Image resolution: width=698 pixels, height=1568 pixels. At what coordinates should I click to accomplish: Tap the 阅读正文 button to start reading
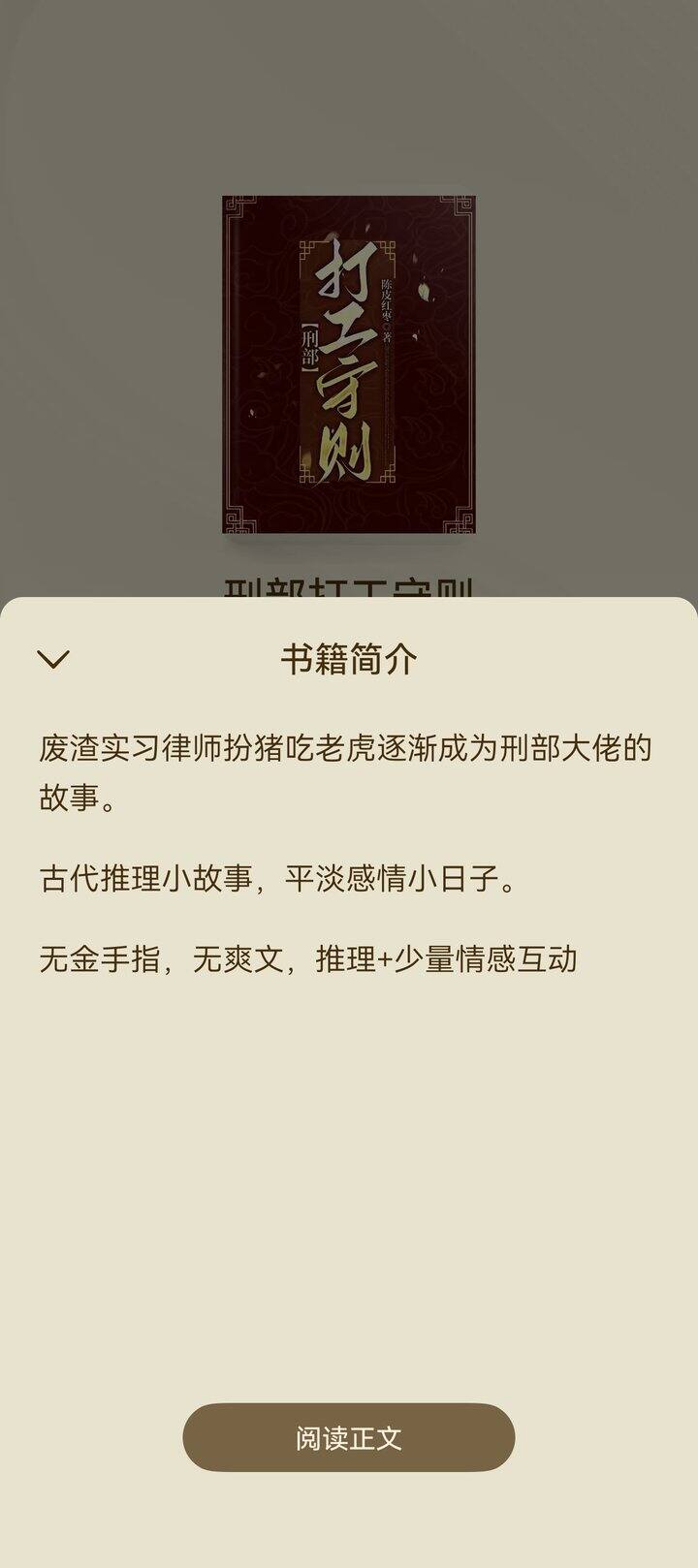(349, 1437)
